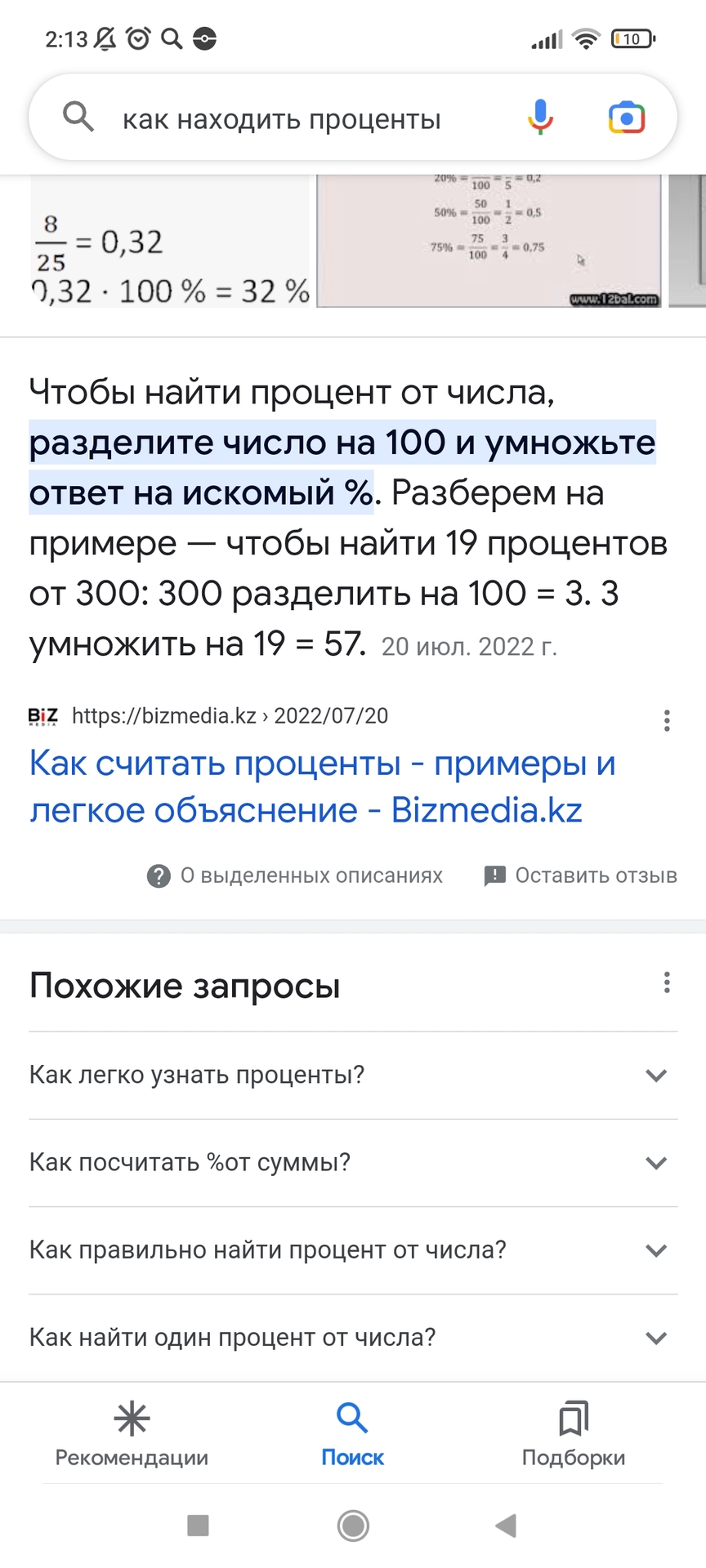The image size is (706, 1568).
Task: Open options menu for the Bizmedia.kz result
Action: (667, 720)
